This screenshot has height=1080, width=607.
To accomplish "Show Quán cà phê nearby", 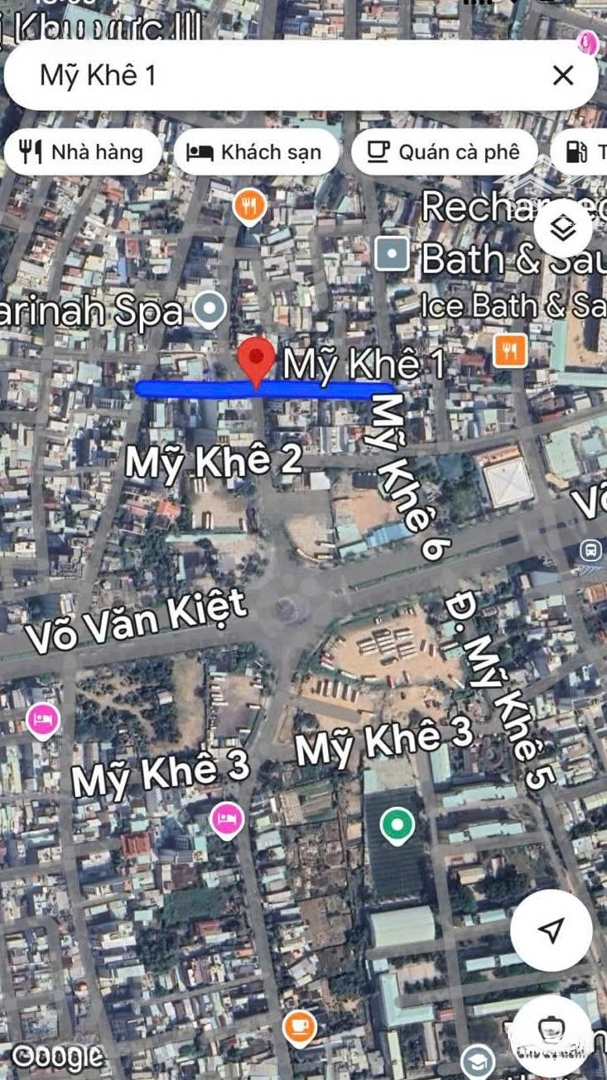I will [444, 152].
